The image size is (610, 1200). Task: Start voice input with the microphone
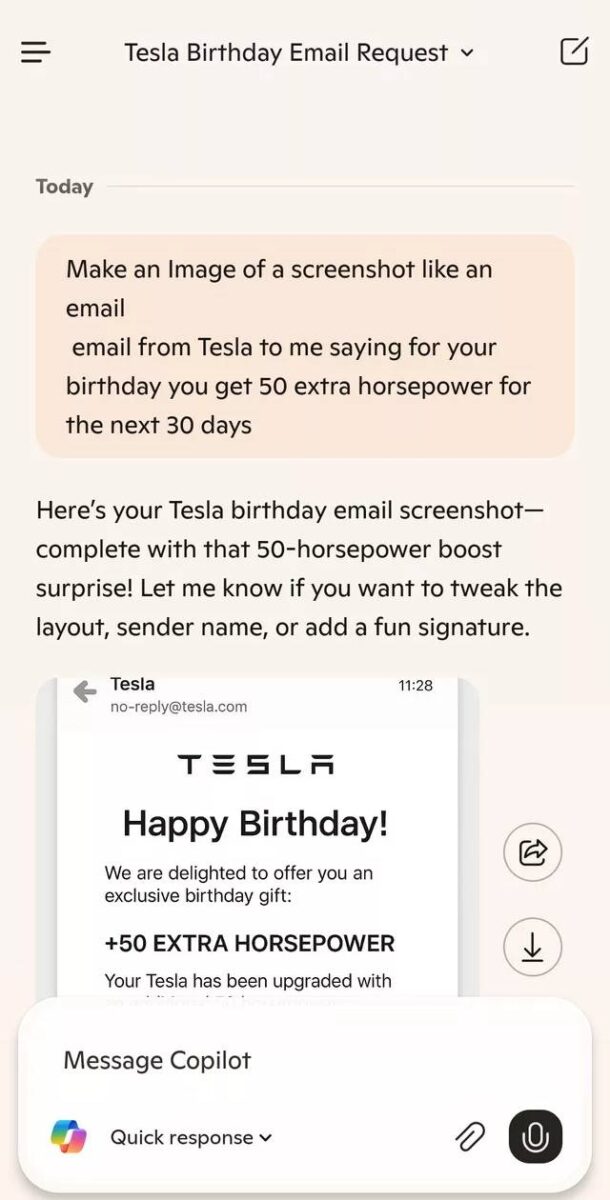[x=535, y=1136]
